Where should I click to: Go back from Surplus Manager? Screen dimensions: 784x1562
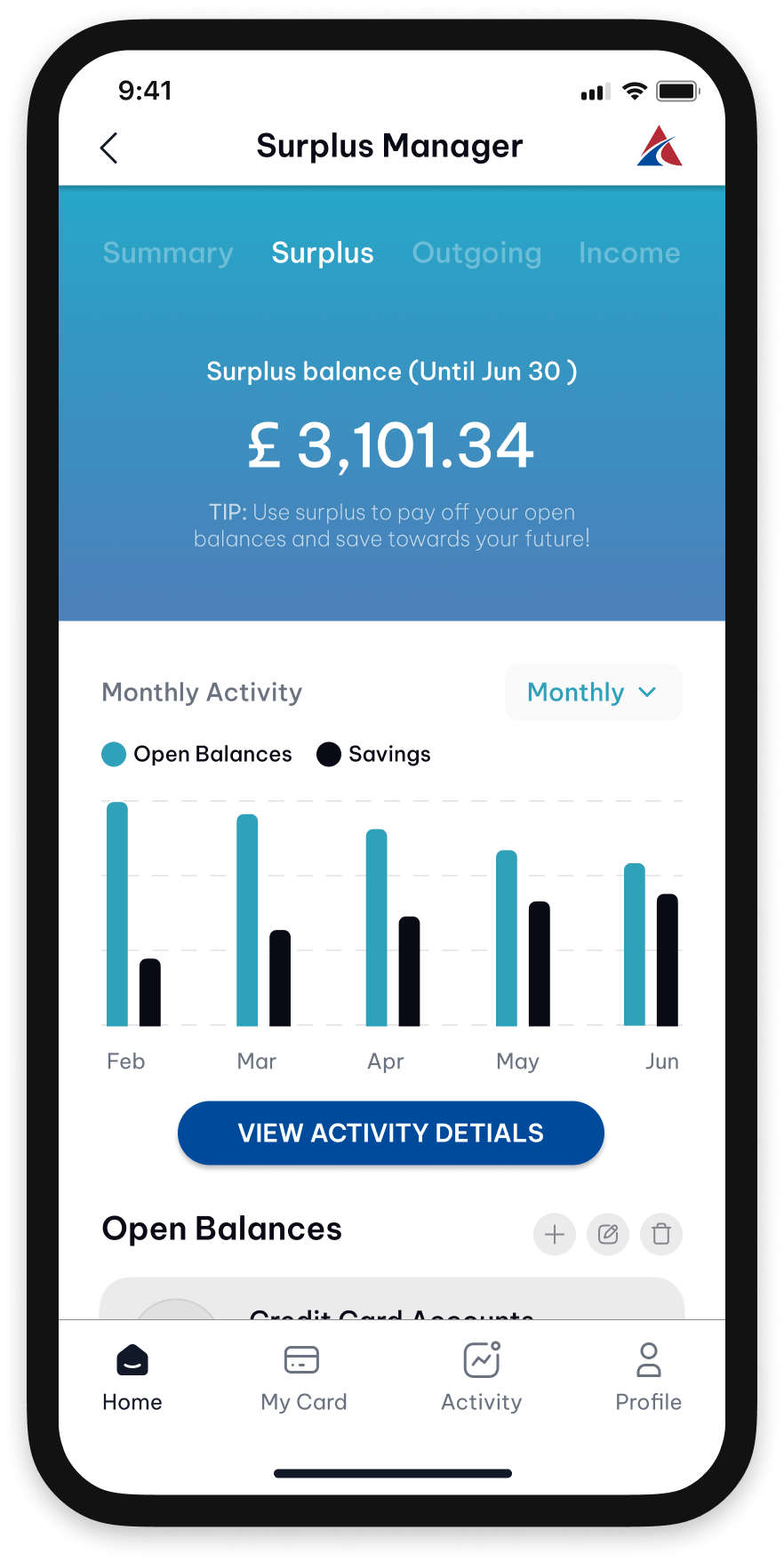(109, 148)
